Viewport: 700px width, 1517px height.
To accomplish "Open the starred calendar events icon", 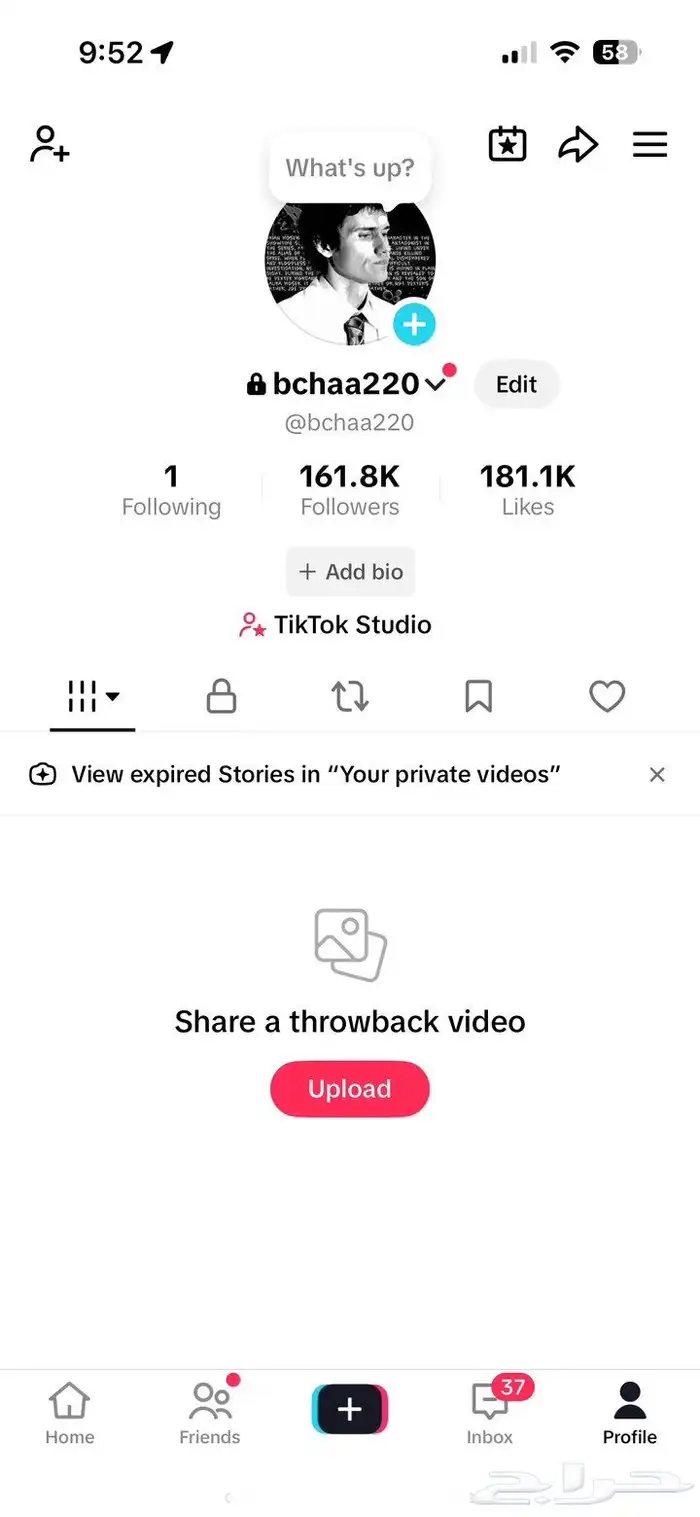I will pos(507,144).
